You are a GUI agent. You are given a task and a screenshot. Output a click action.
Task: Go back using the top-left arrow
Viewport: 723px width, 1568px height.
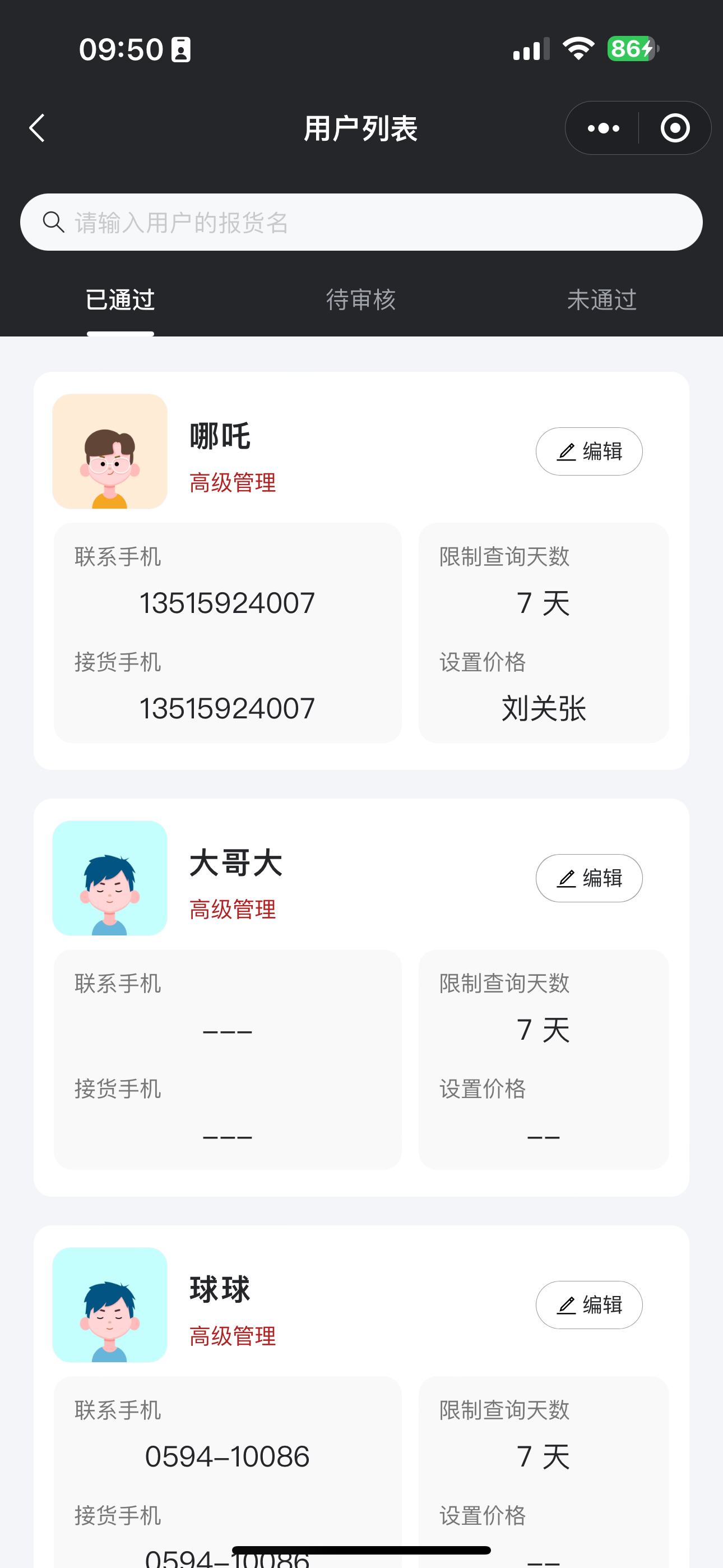click(x=38, y=128)
